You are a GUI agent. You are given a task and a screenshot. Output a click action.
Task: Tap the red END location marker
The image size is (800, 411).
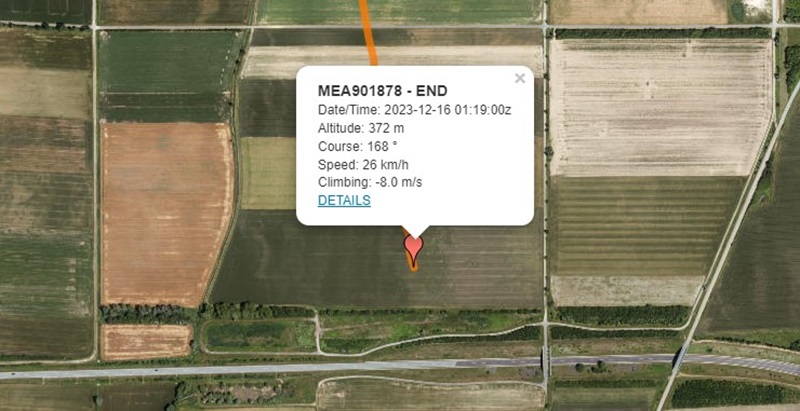point(413,246)
